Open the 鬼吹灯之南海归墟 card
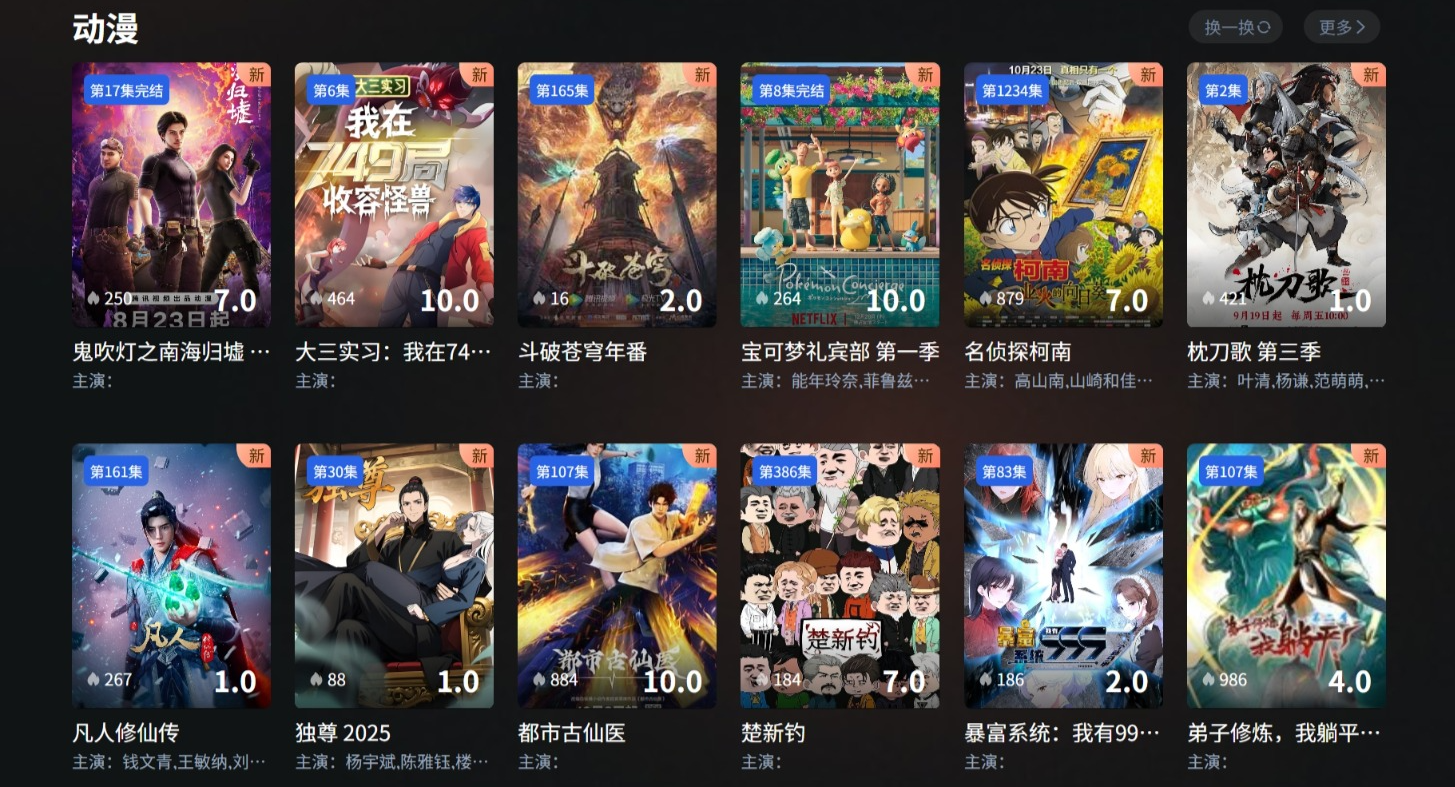This screenshot has height=787, width=1455. [171, 195]
